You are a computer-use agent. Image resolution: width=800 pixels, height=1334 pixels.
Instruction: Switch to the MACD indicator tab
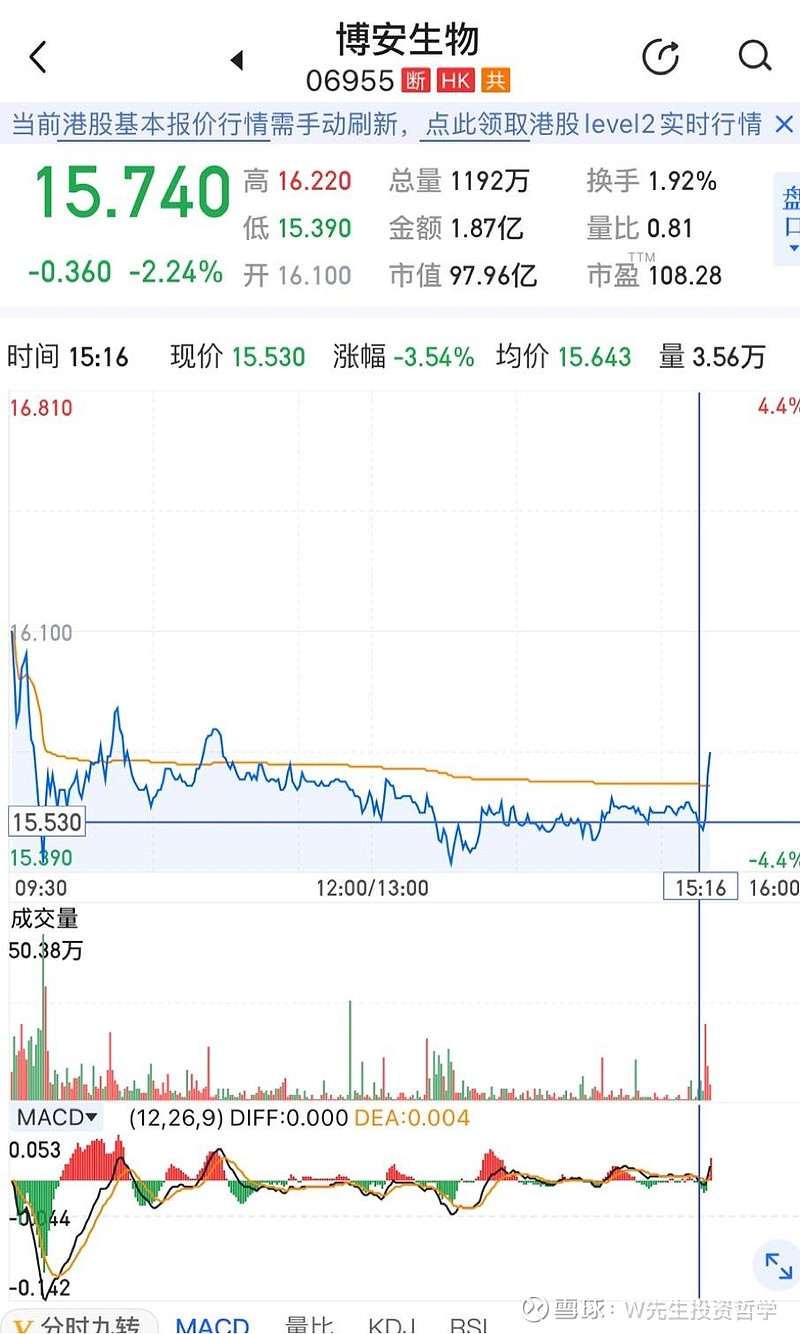point(212,1324)
